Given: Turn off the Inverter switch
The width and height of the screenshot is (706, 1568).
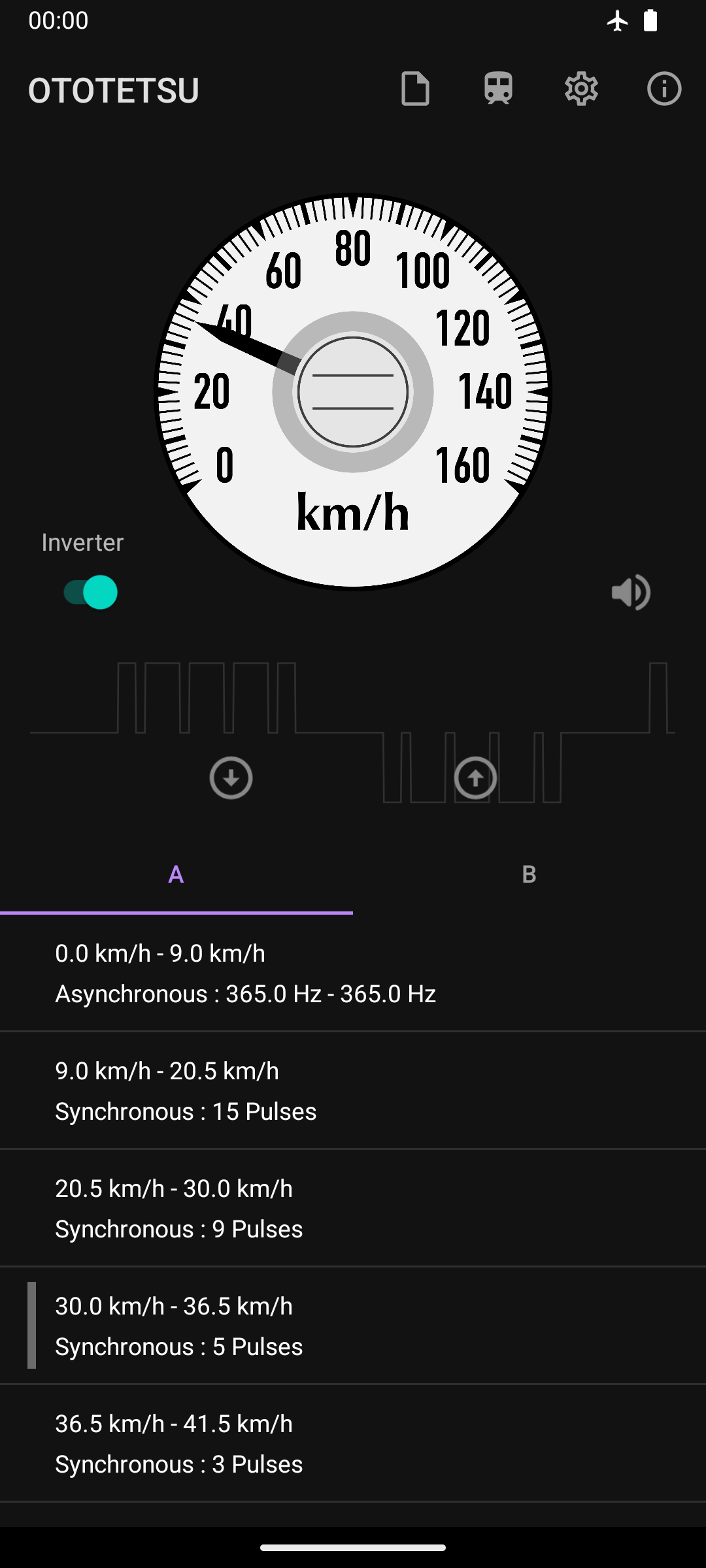Looking at the screenshot, I should point(91,592).
